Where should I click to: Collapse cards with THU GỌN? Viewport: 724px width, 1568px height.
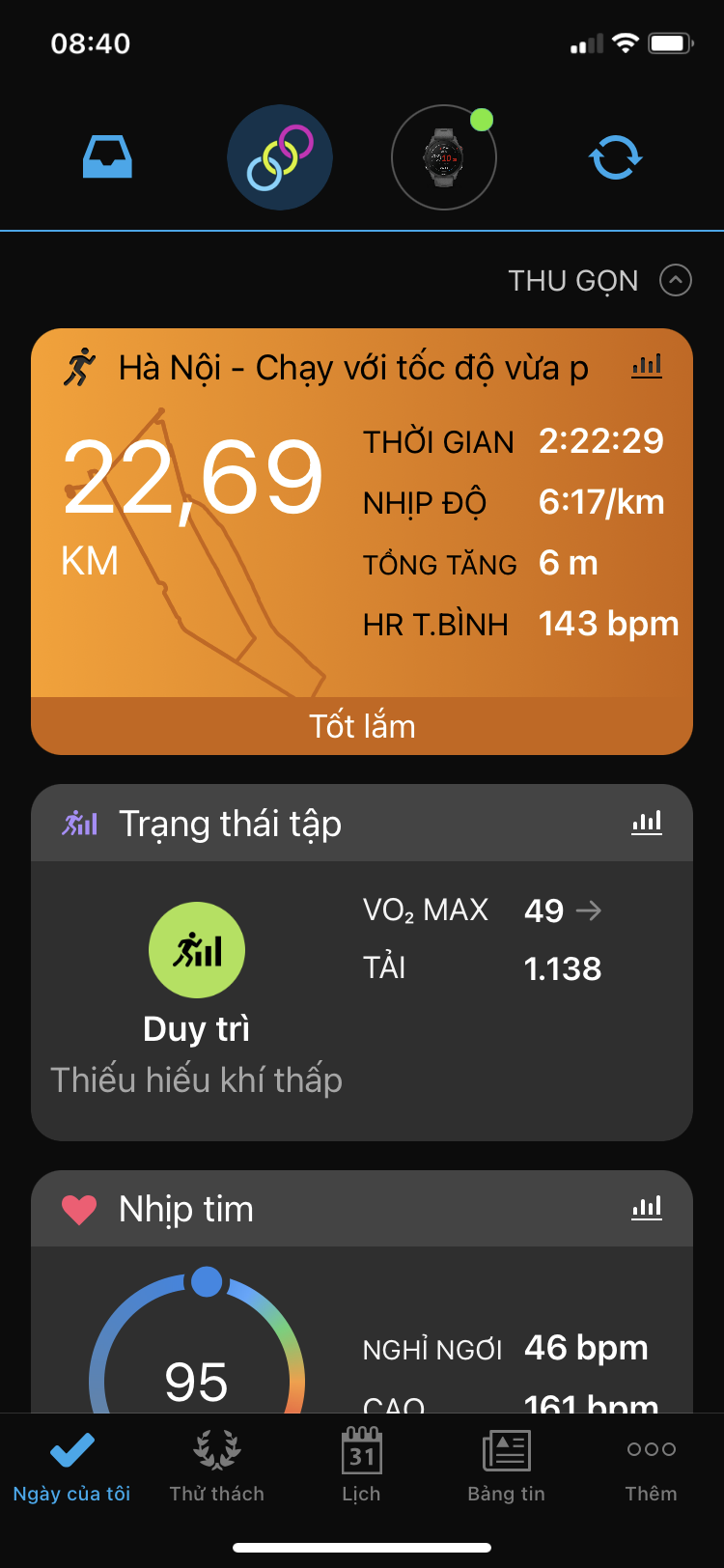599,281
